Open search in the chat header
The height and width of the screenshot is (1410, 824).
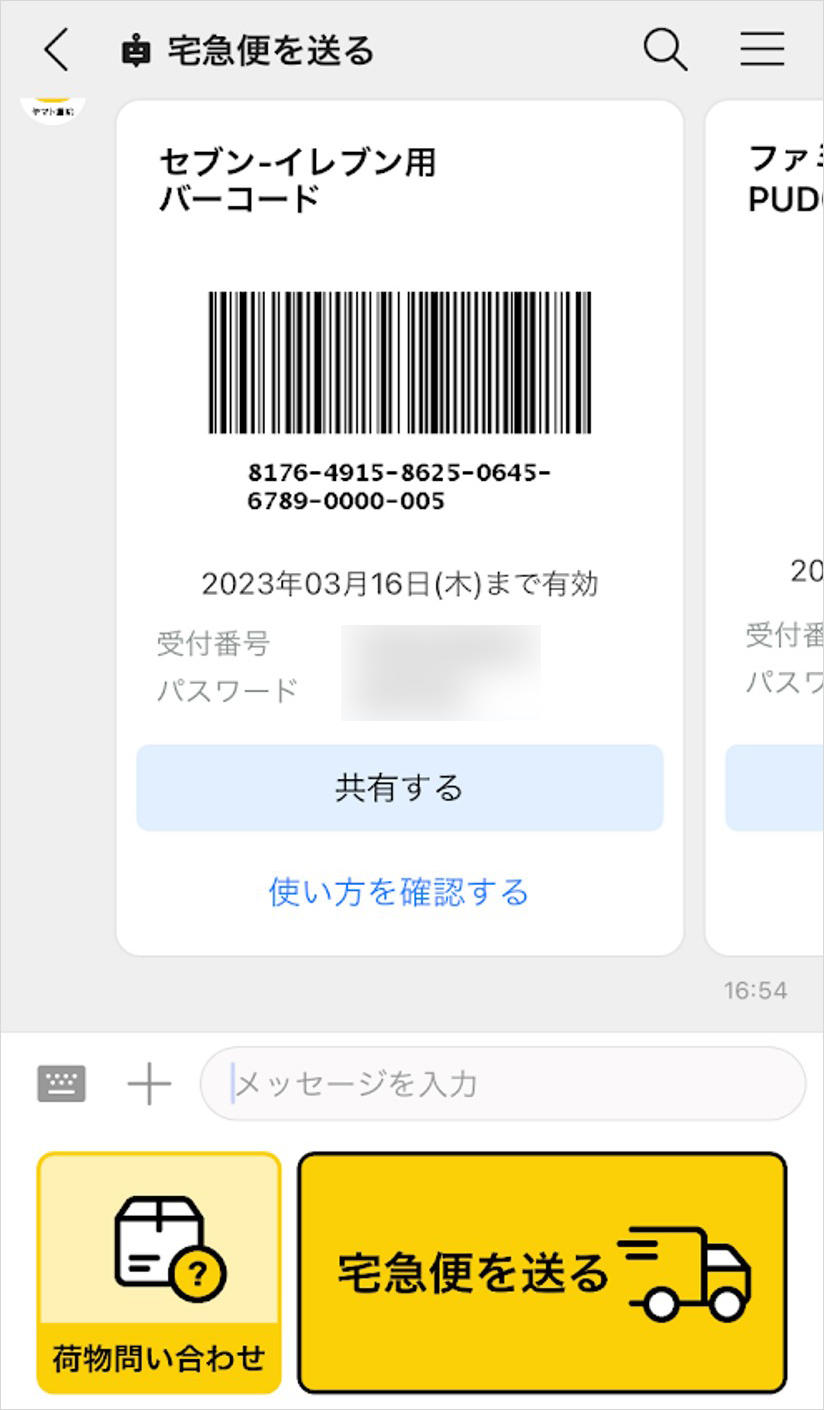pos(665,49)
